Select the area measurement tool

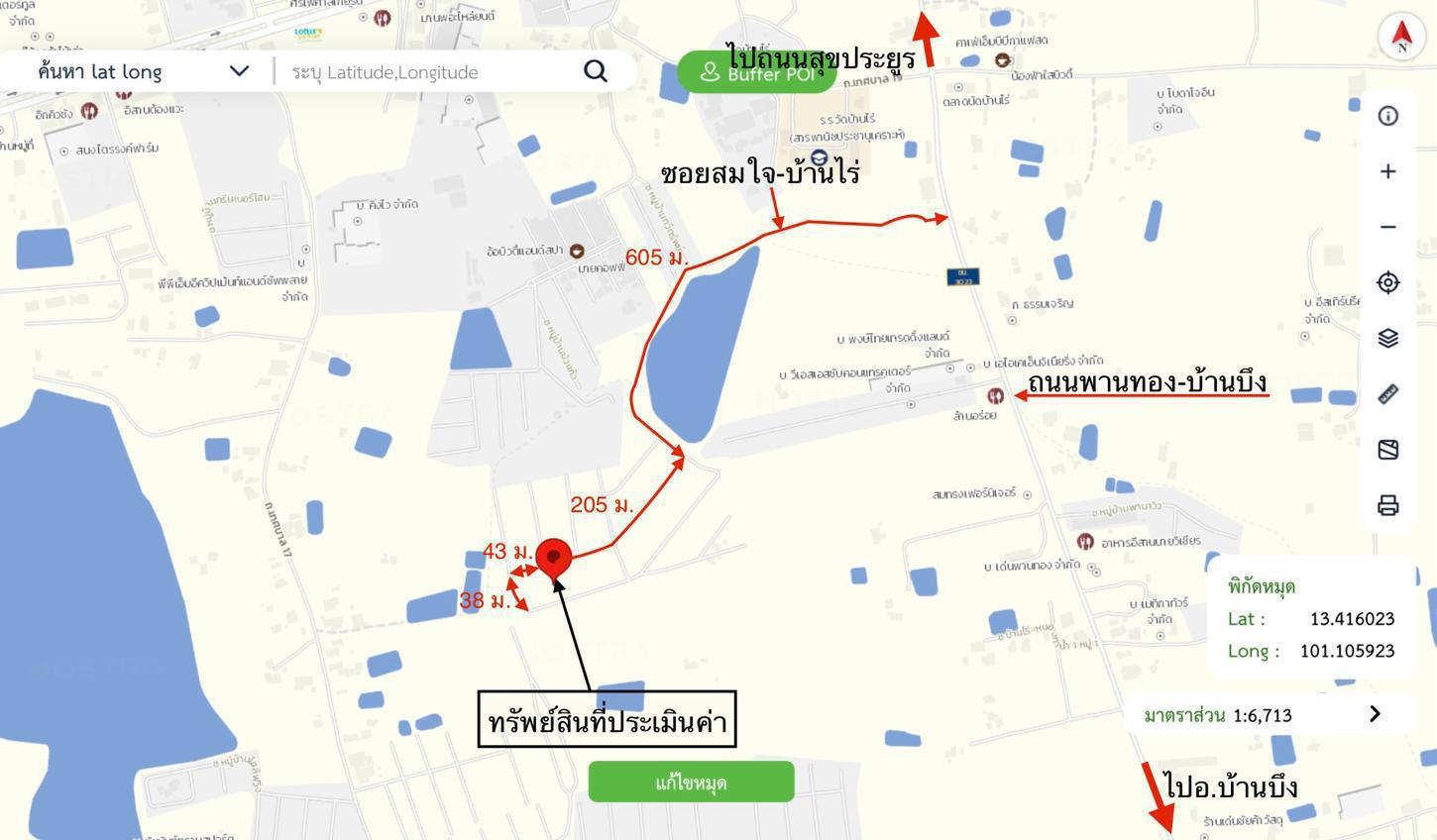pyautogui.click(x=1387, y=450)
